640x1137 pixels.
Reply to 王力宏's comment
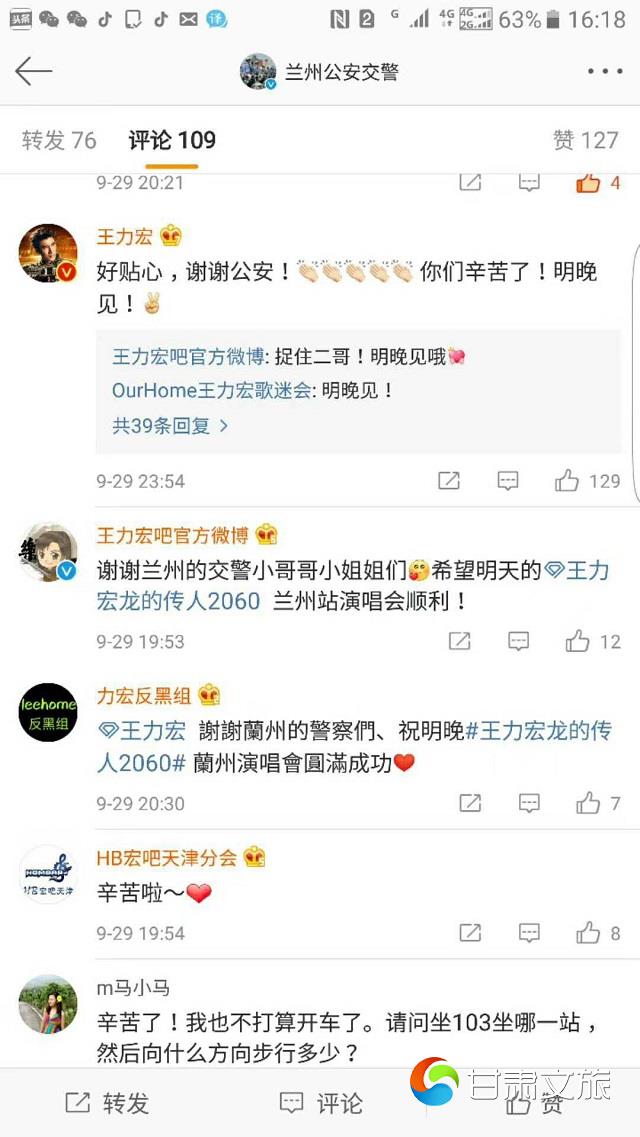[x=508, y=481]
